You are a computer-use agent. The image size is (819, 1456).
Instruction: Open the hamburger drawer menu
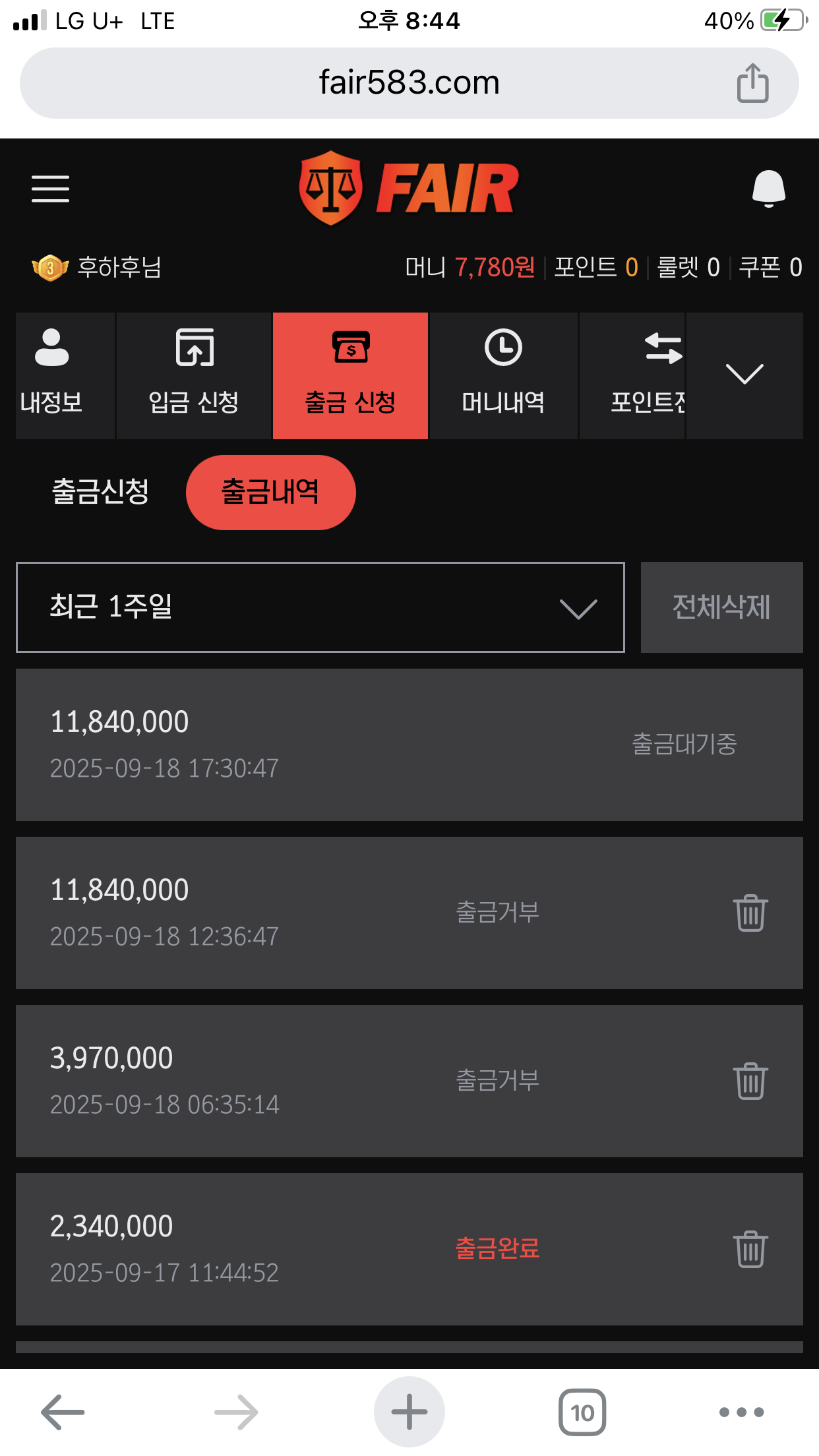click(51, 189)
